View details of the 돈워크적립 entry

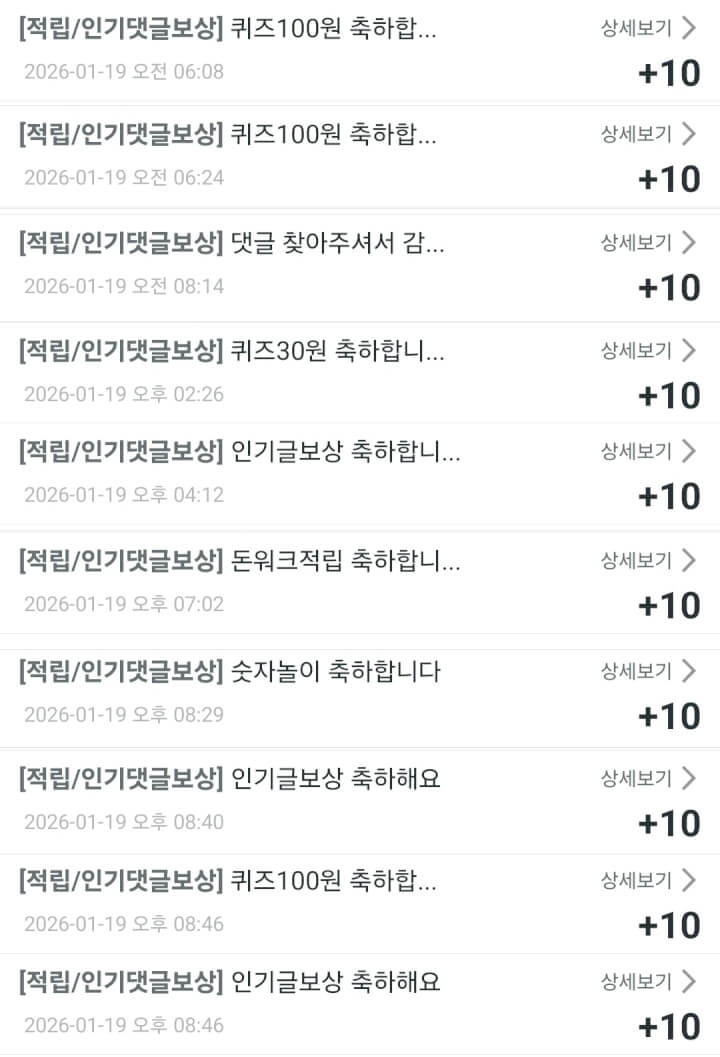pos(648,560)
